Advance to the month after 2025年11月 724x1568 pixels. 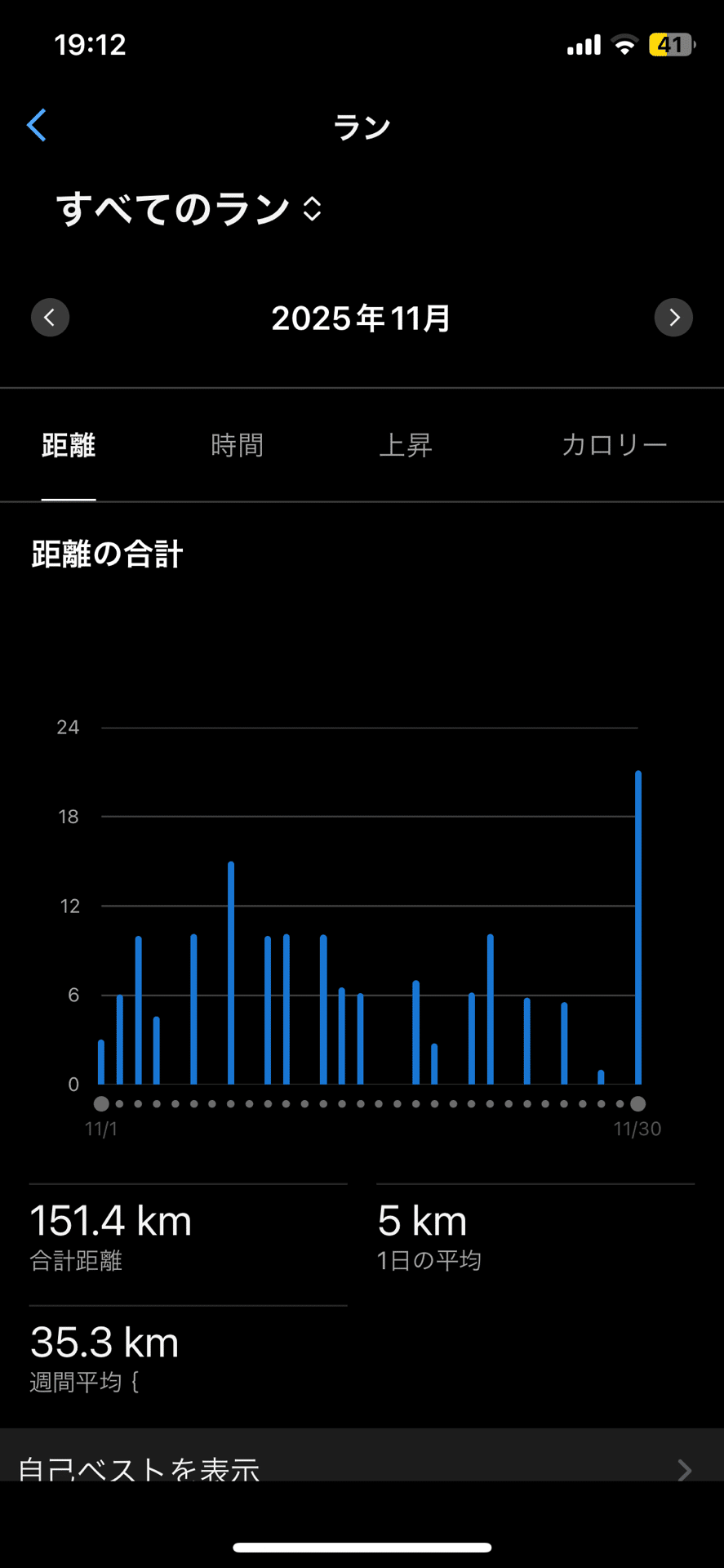click(673, 318)
